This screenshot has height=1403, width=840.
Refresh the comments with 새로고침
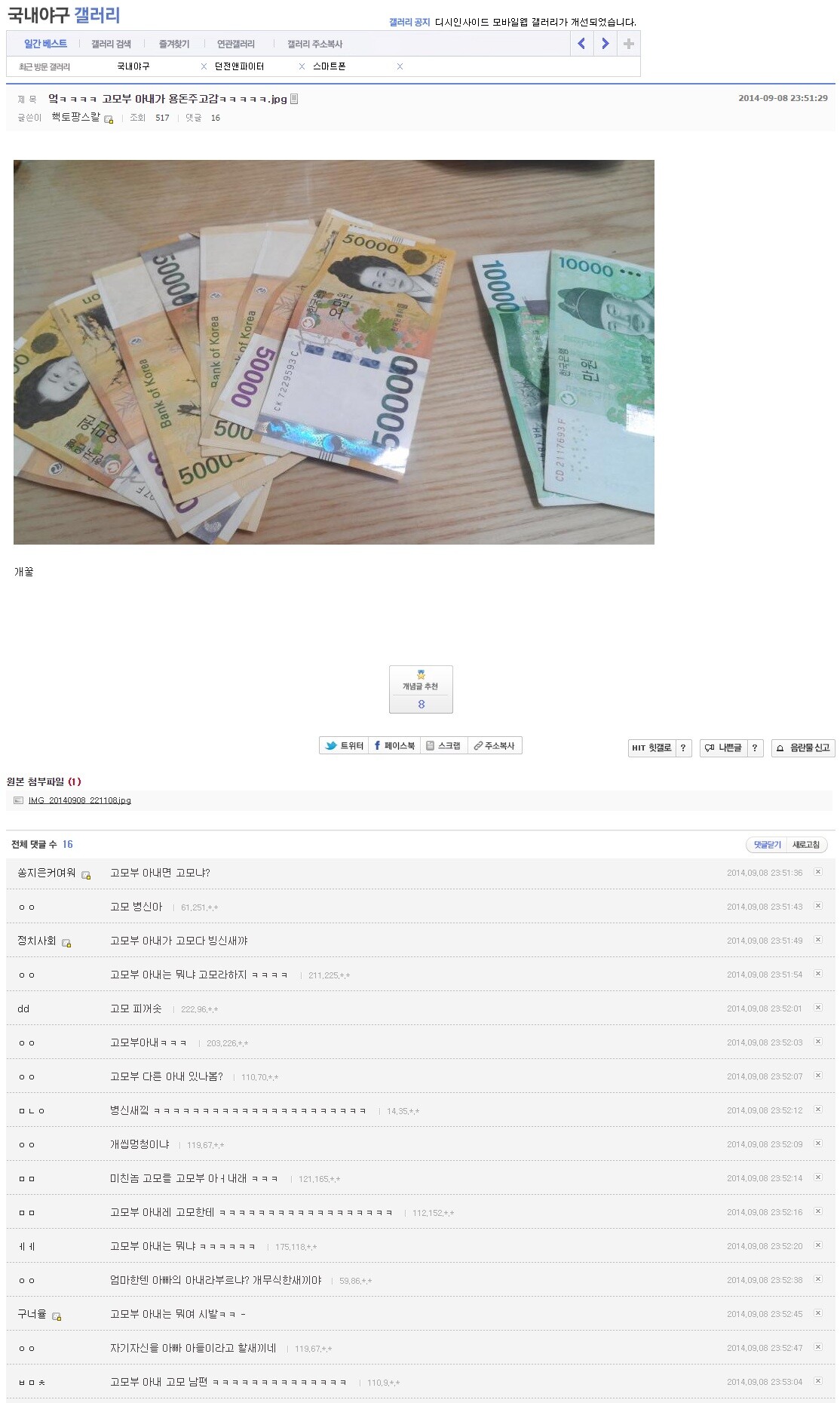pyautogui.click(x=805, y=845)
